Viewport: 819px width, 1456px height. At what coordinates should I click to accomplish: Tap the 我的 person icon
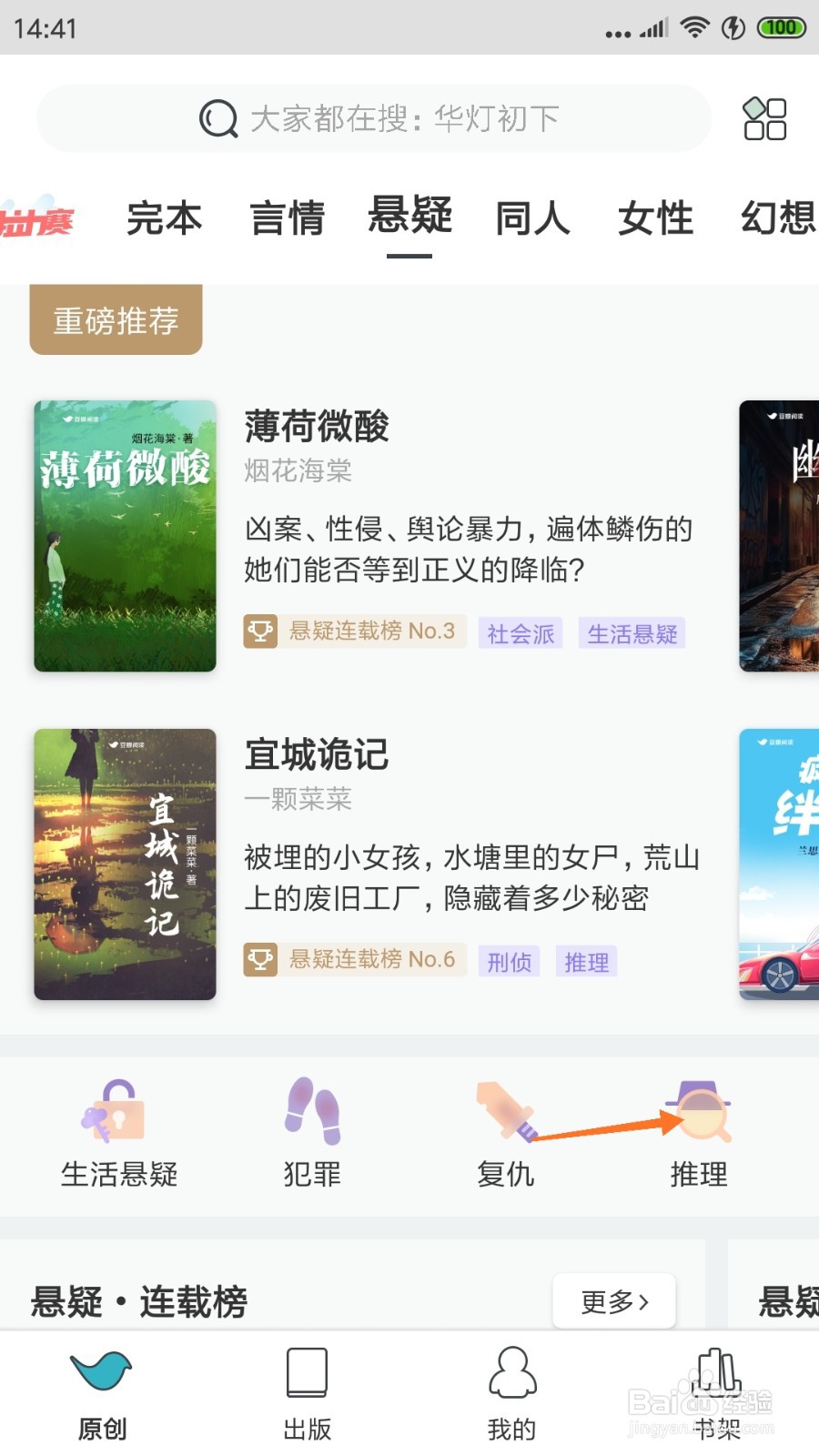pyautogui.click(x=511, y=1374)
